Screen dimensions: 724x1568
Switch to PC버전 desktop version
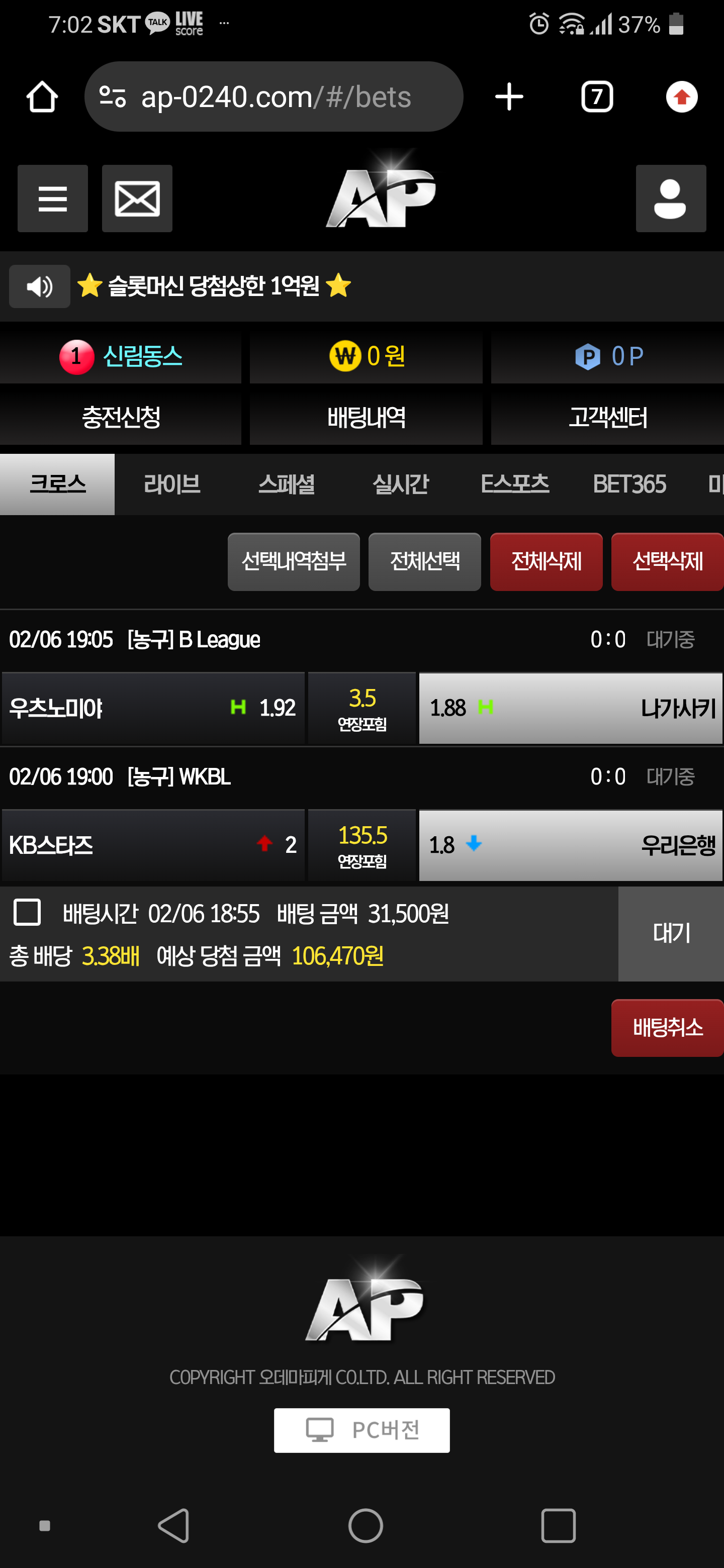click(x=361, y=1430)
